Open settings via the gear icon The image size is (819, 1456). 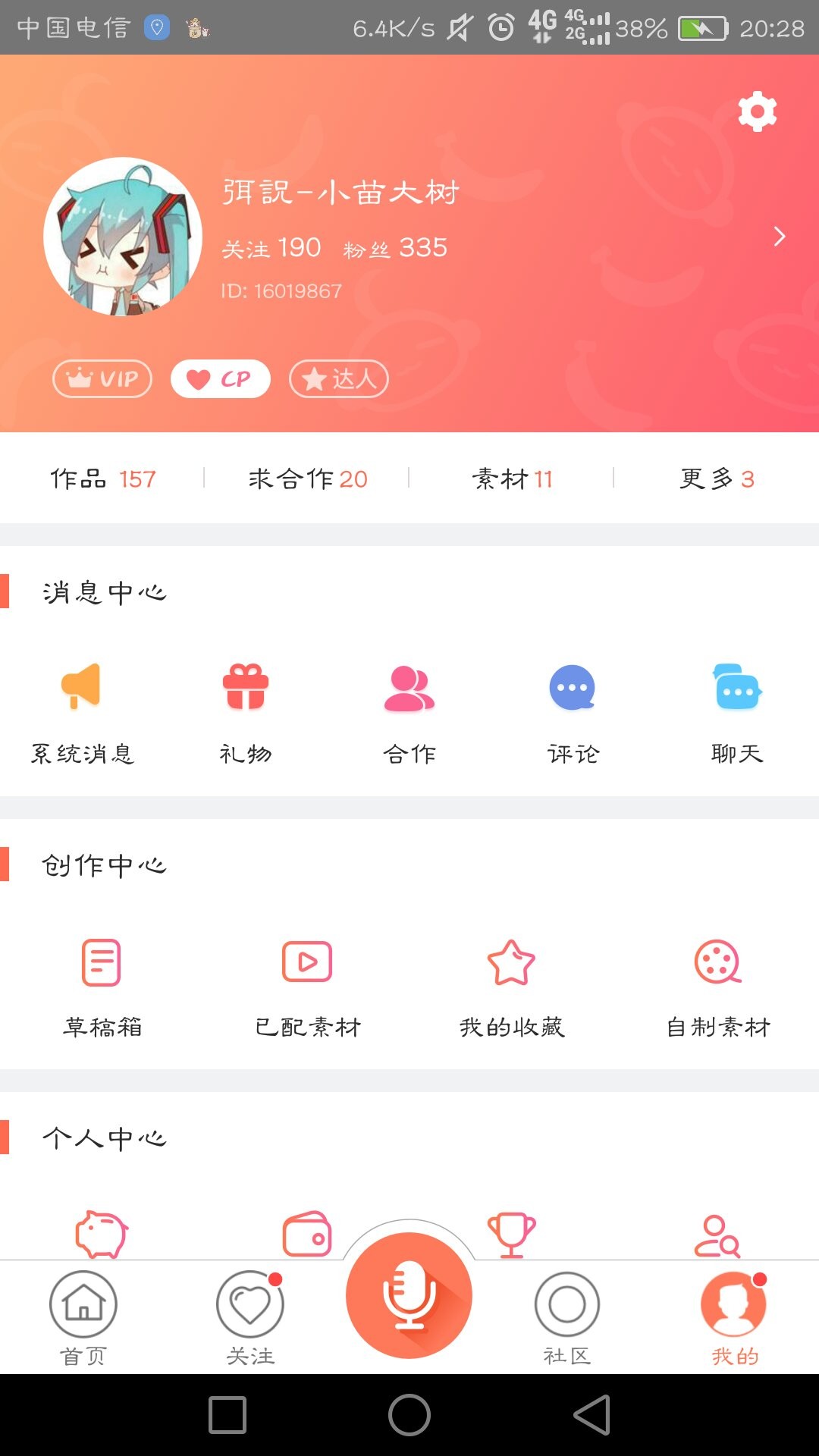[757, 112]
